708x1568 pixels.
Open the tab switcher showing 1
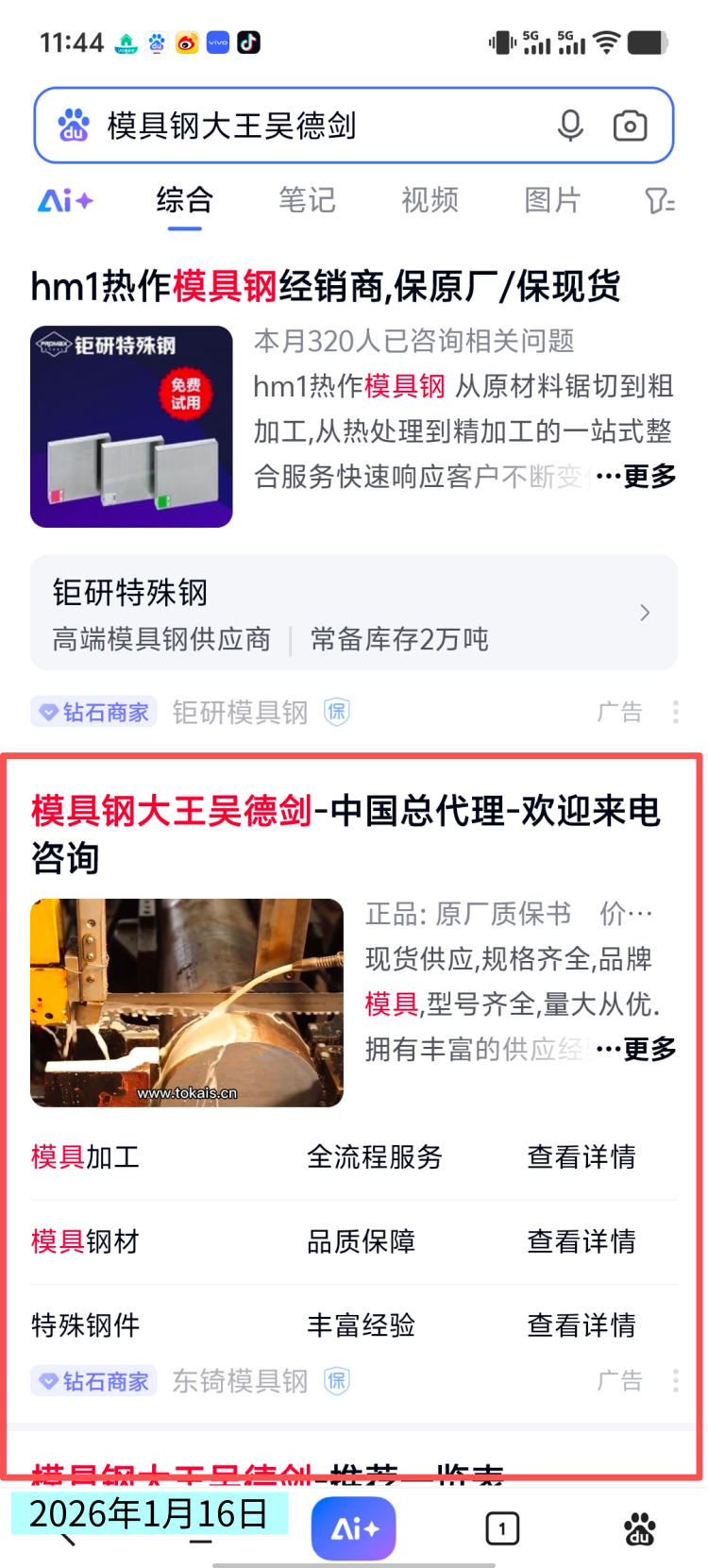click(x=502, y=1528)
